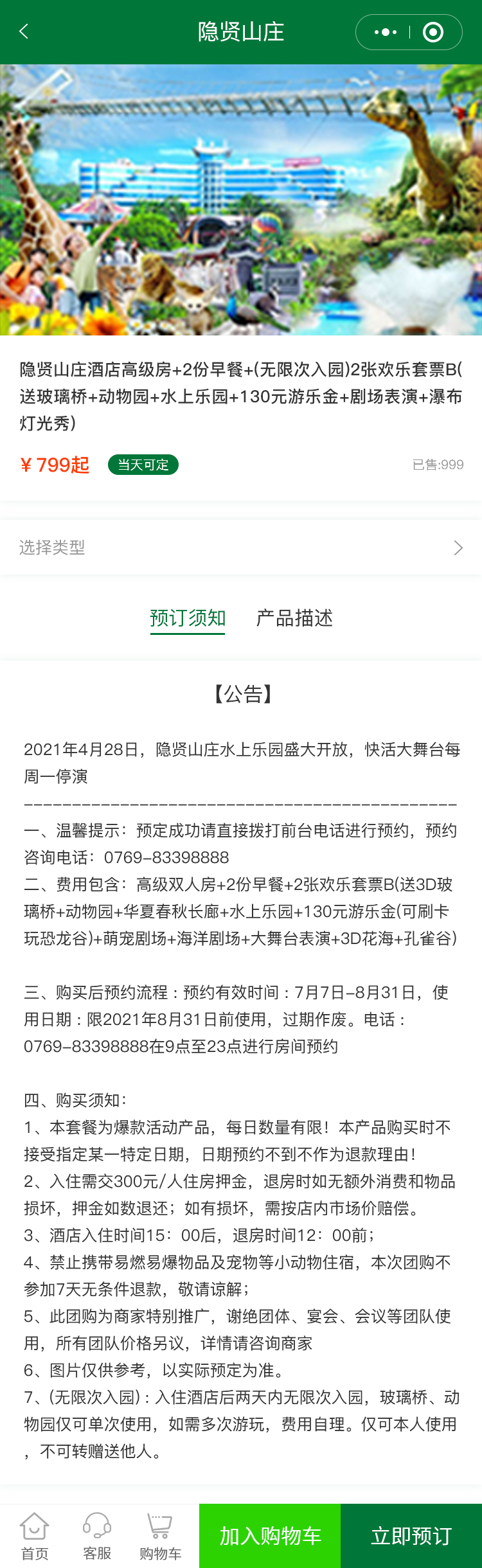Tap 加入购物车 to add this package

click(270, 1536)
